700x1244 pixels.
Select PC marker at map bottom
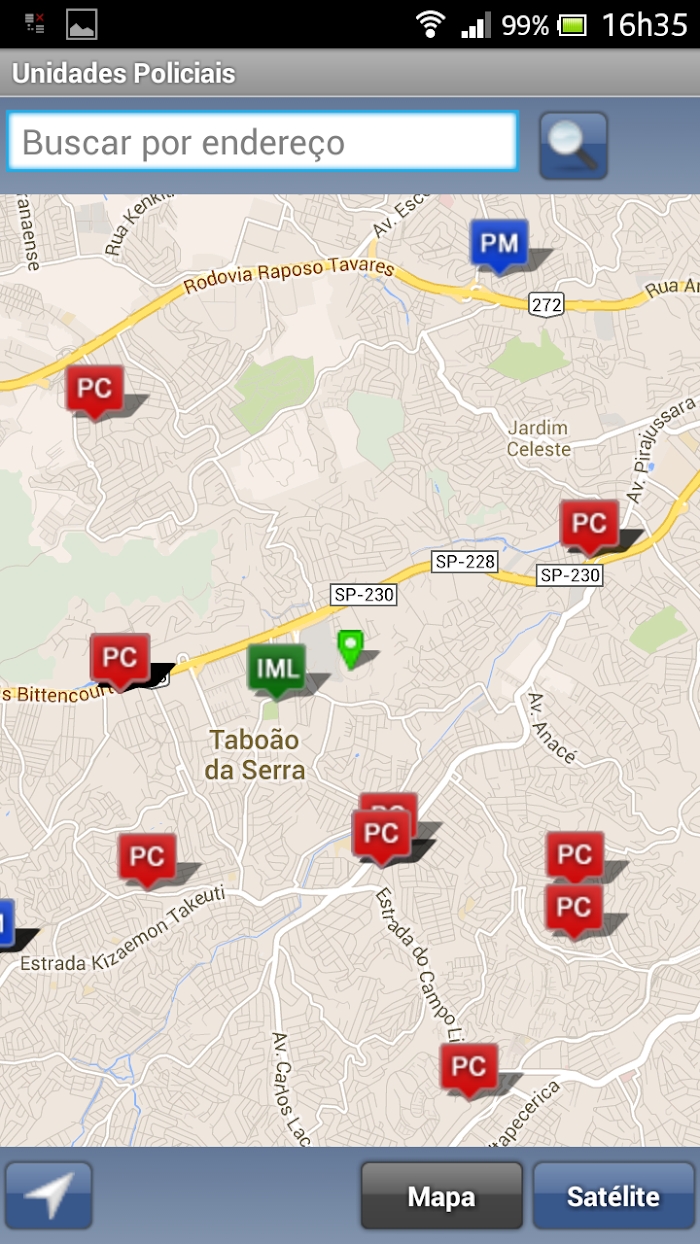tap(469, 1069)
